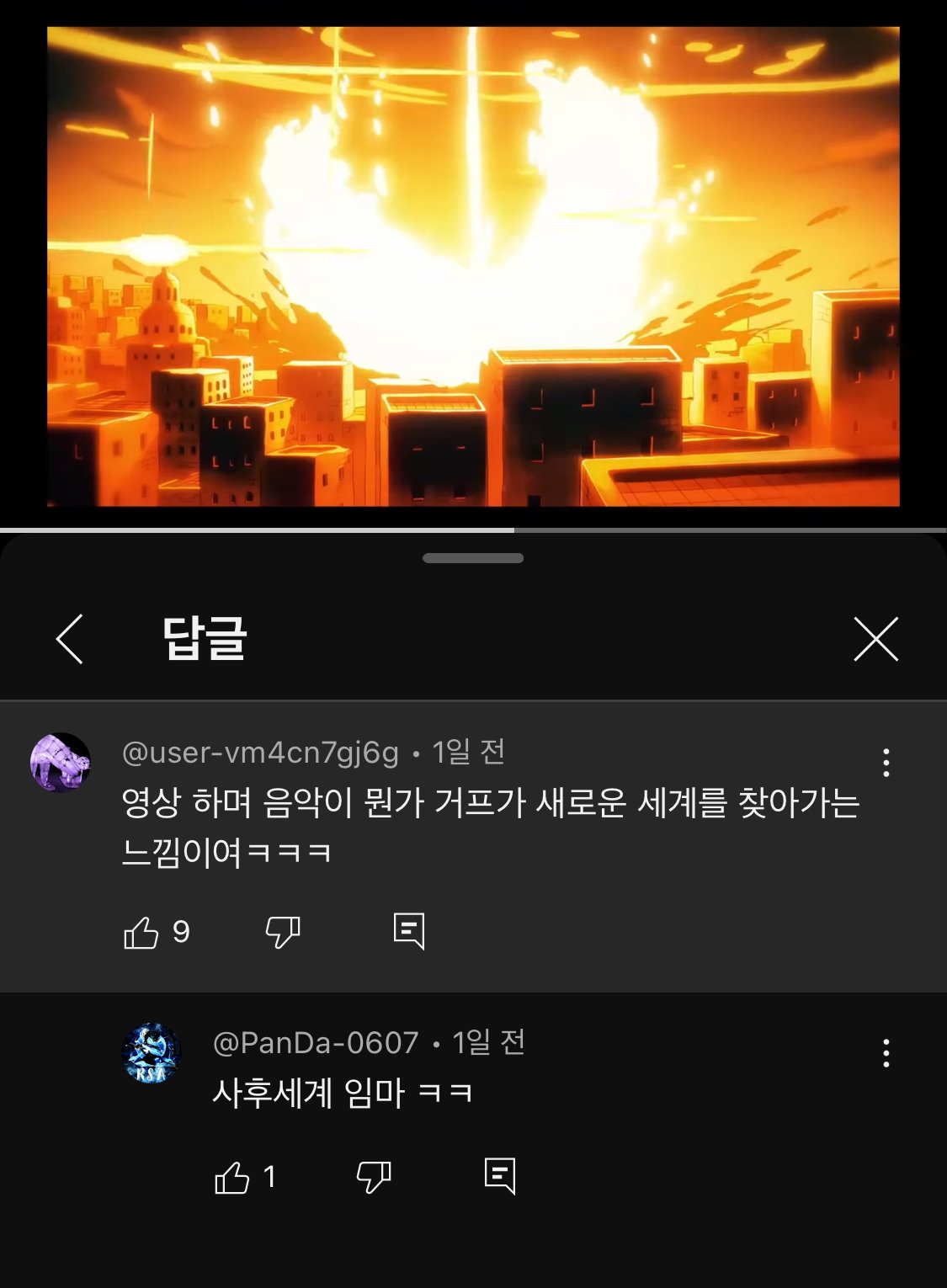
Task: Dislike the reply from @PanDa-0607
Action: coord(374,1177)
